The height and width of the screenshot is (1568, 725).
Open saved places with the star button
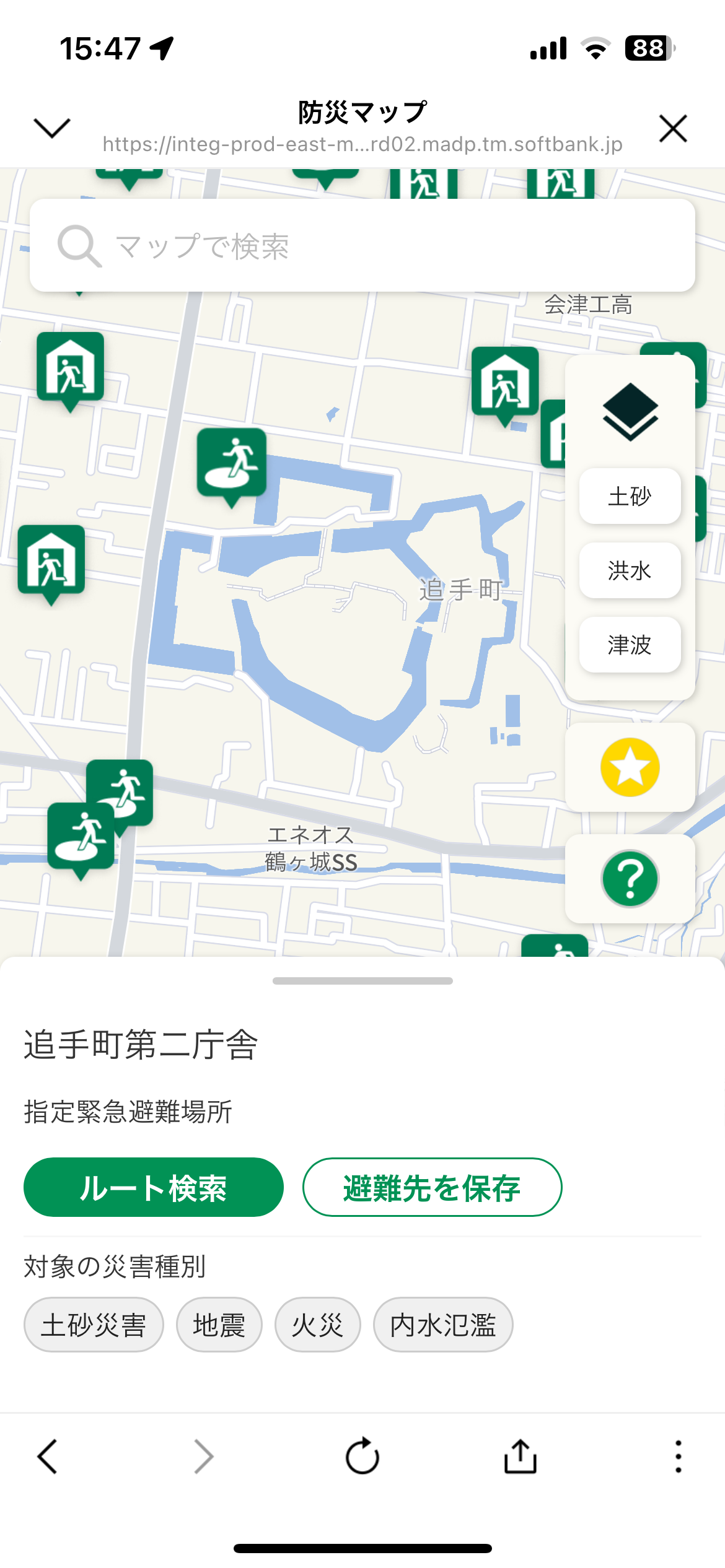(630, 767)
